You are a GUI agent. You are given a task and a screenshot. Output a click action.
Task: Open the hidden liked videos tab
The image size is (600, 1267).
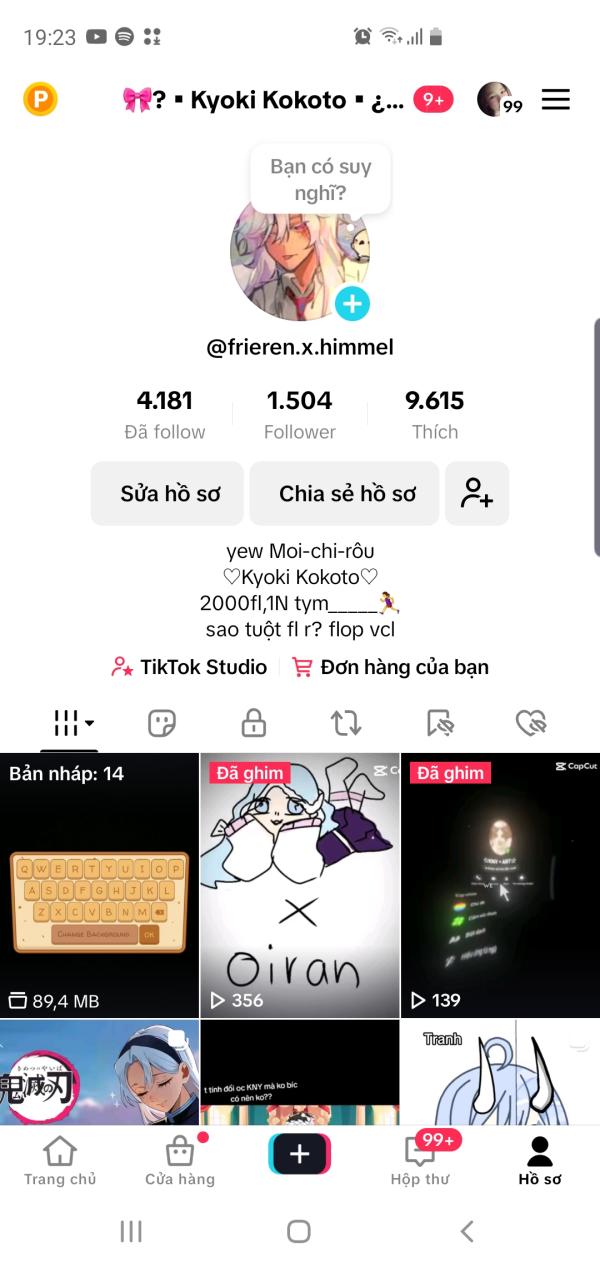(530, 722)
